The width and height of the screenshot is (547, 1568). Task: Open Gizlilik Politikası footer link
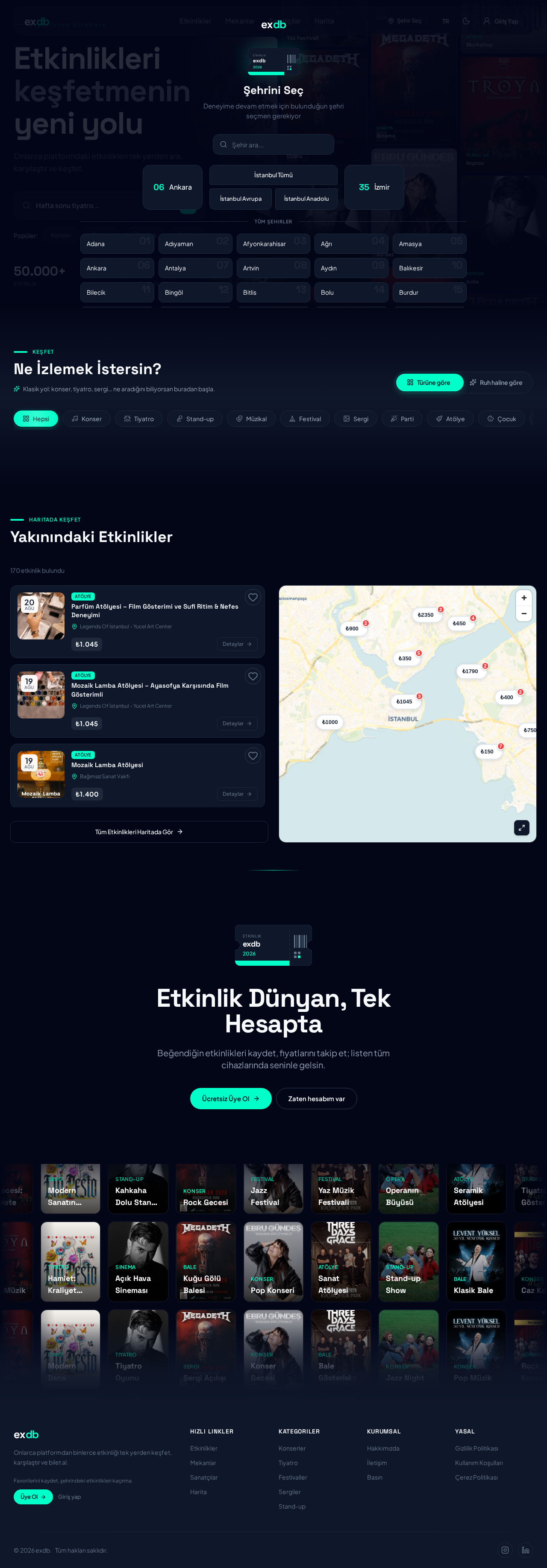click(476, 1449)
